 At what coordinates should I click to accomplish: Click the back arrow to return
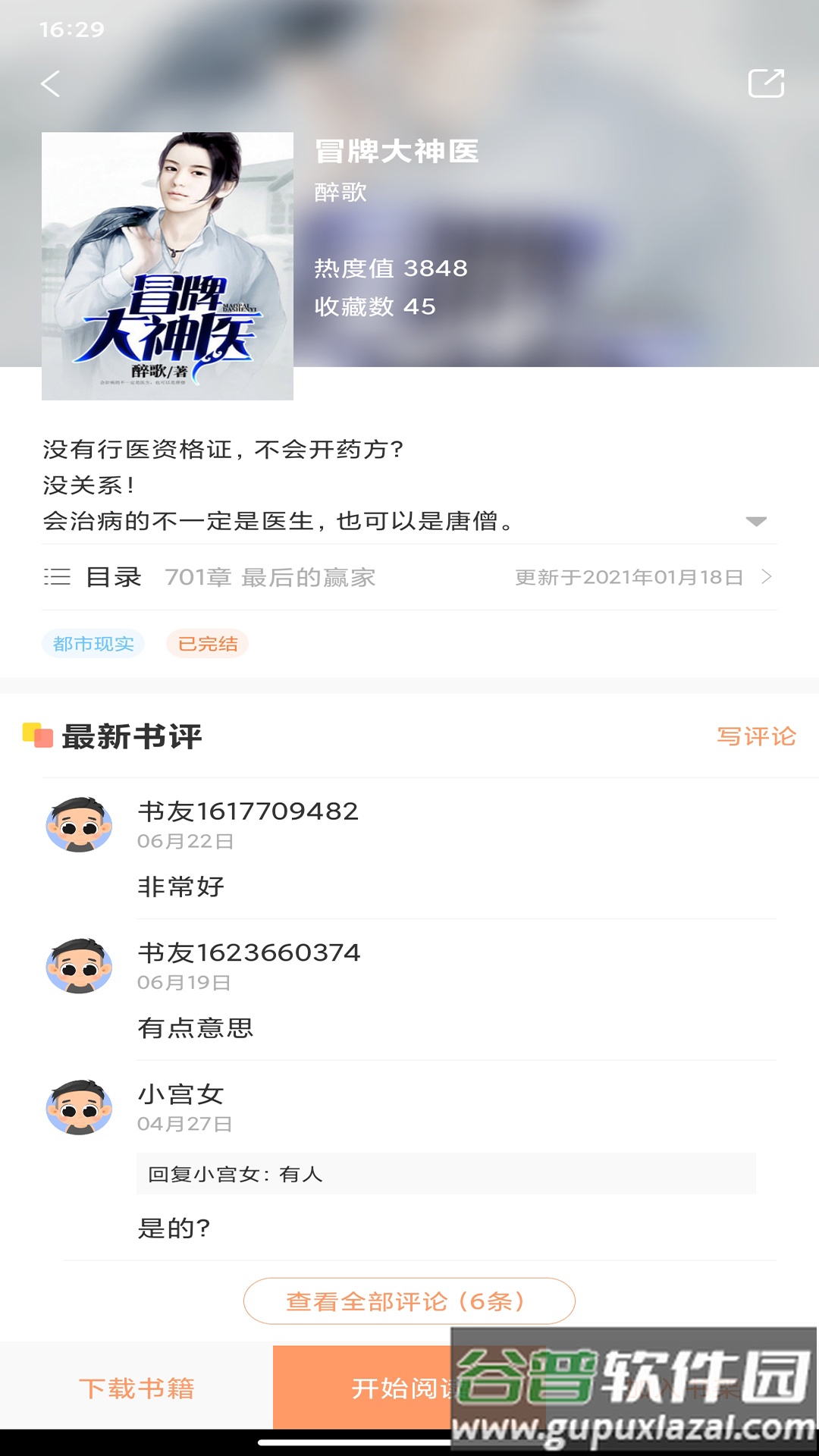click(51, 85)
